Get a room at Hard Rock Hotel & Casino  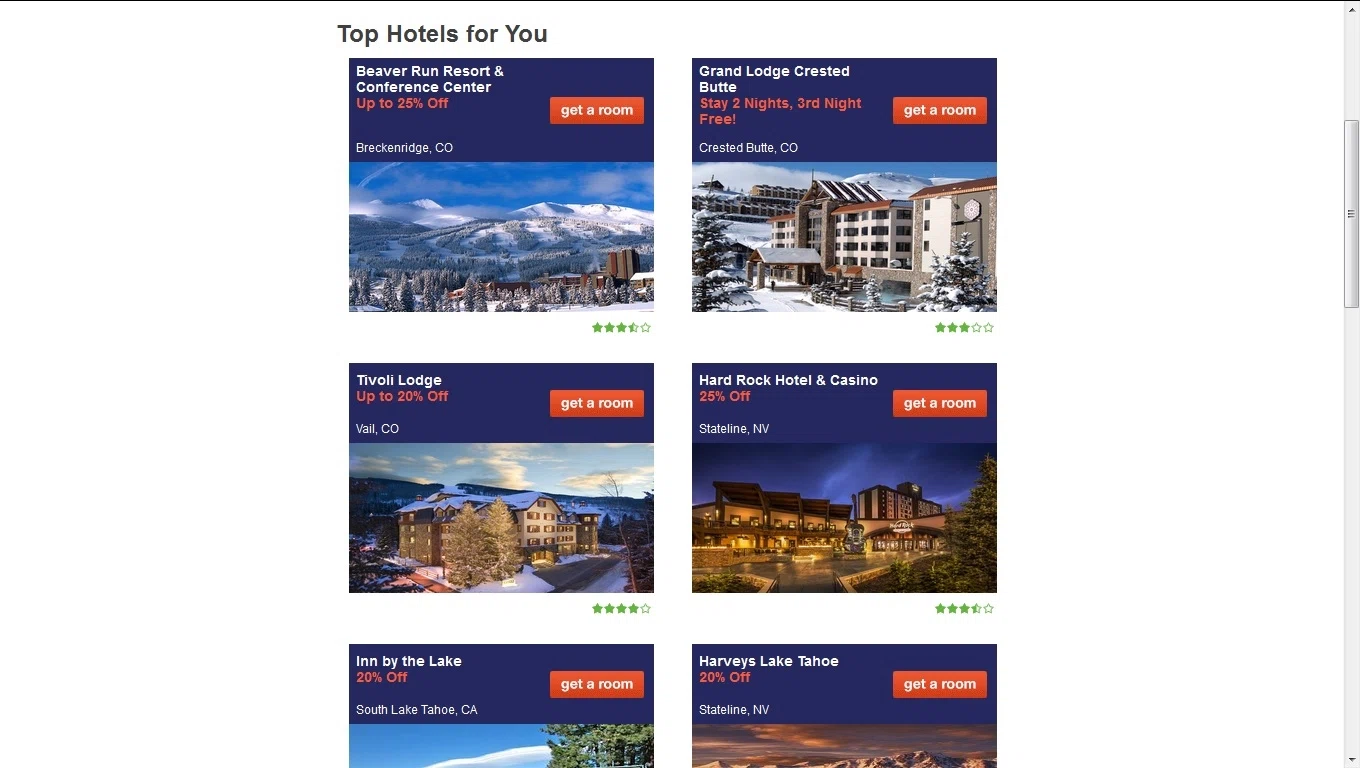click(939, 403)
